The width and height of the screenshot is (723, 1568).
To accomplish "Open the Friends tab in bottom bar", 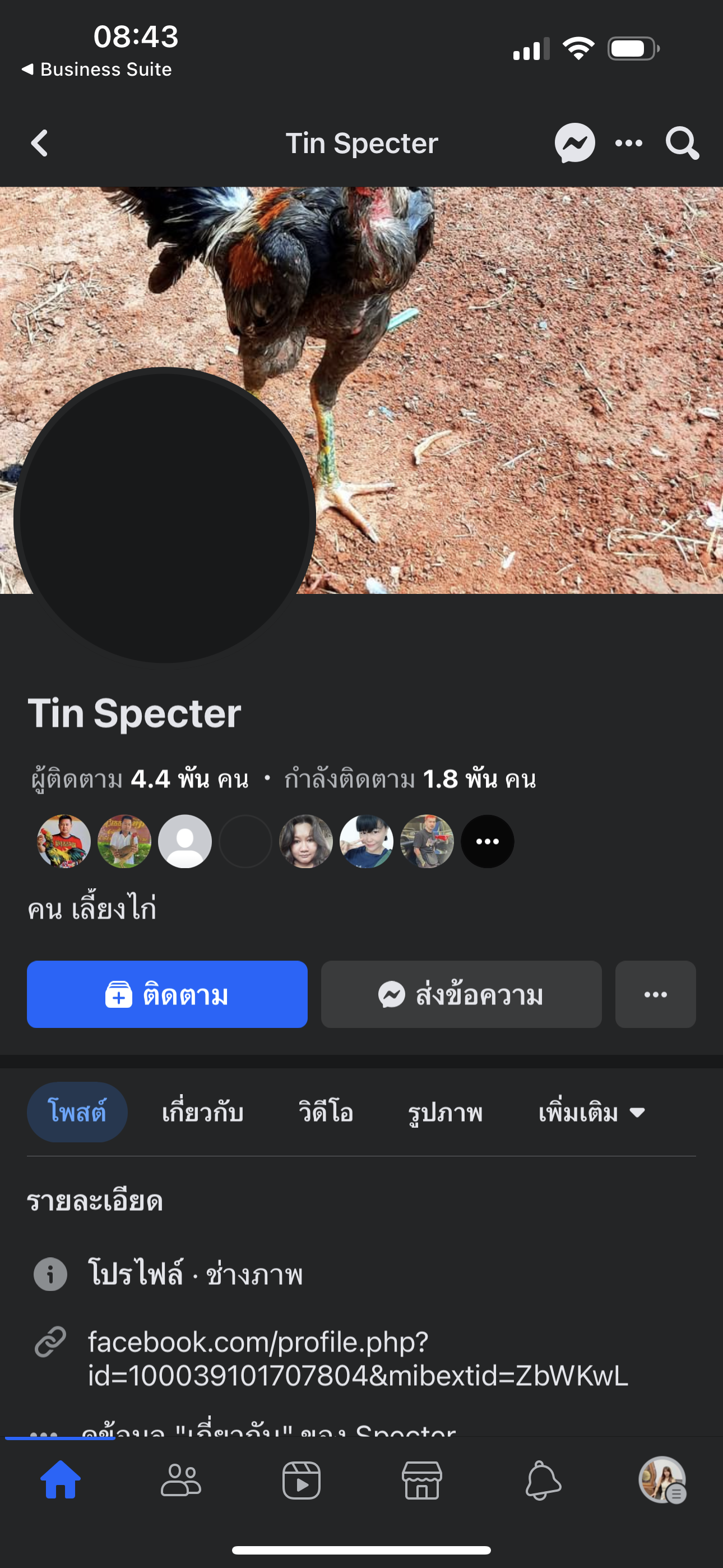I will pyautogui.click(x=180, y=1480).
